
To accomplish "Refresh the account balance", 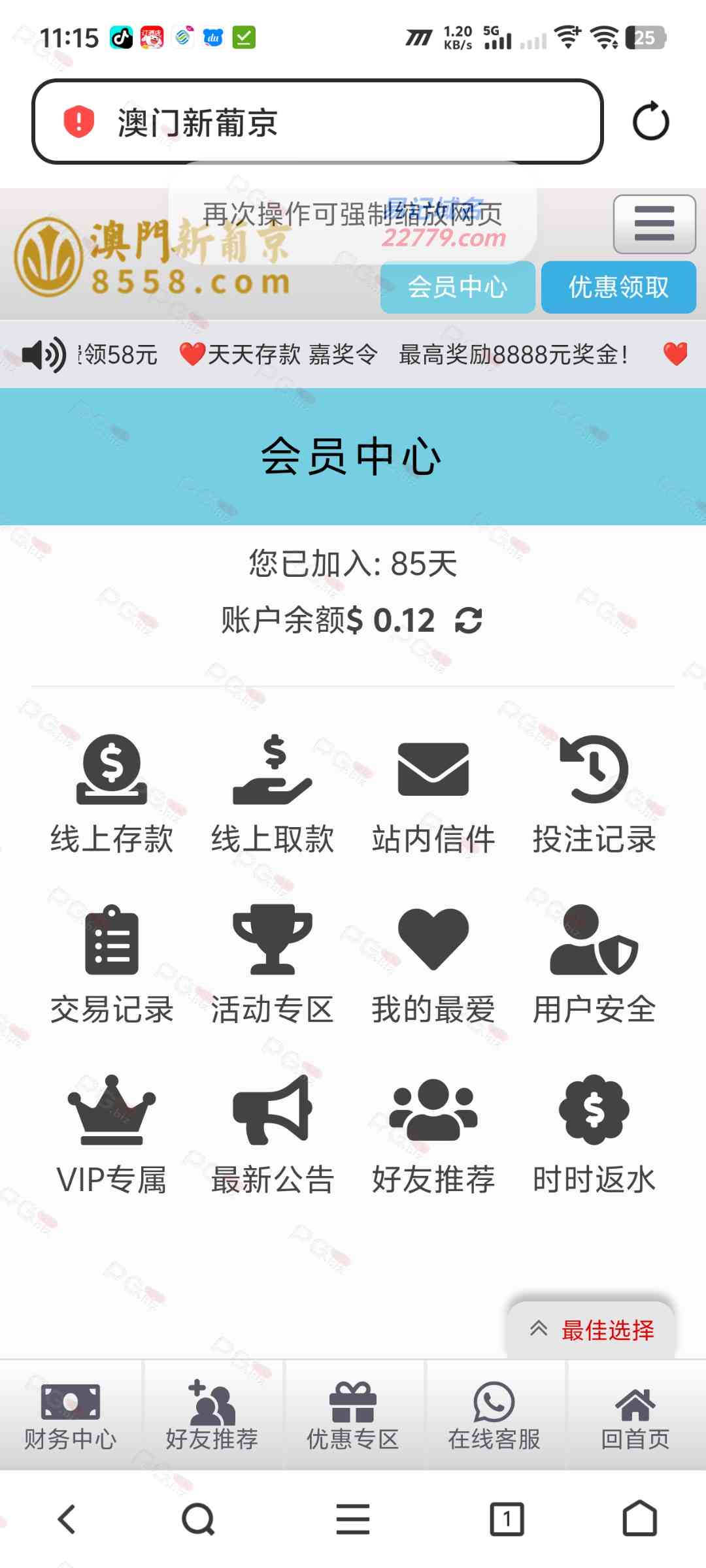I will click(x=469, y=620).
